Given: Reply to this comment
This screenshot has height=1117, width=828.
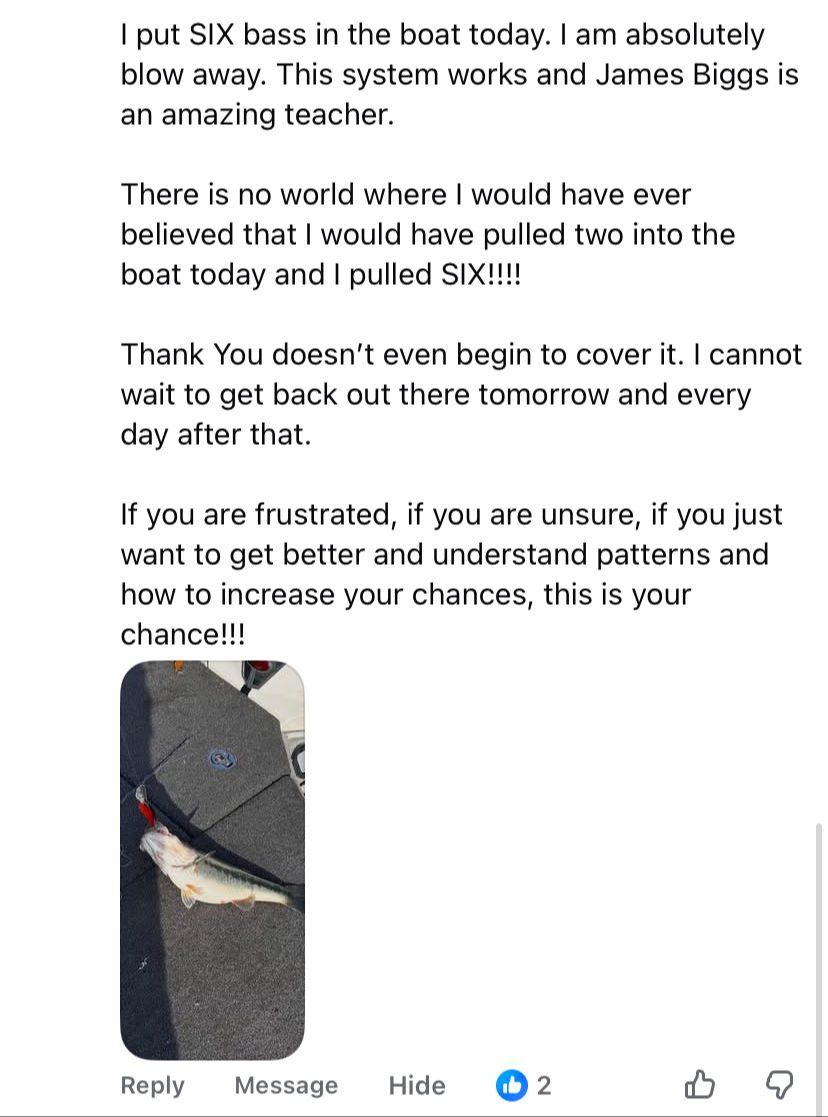Looking at the screenshot, I should 153,1085.
